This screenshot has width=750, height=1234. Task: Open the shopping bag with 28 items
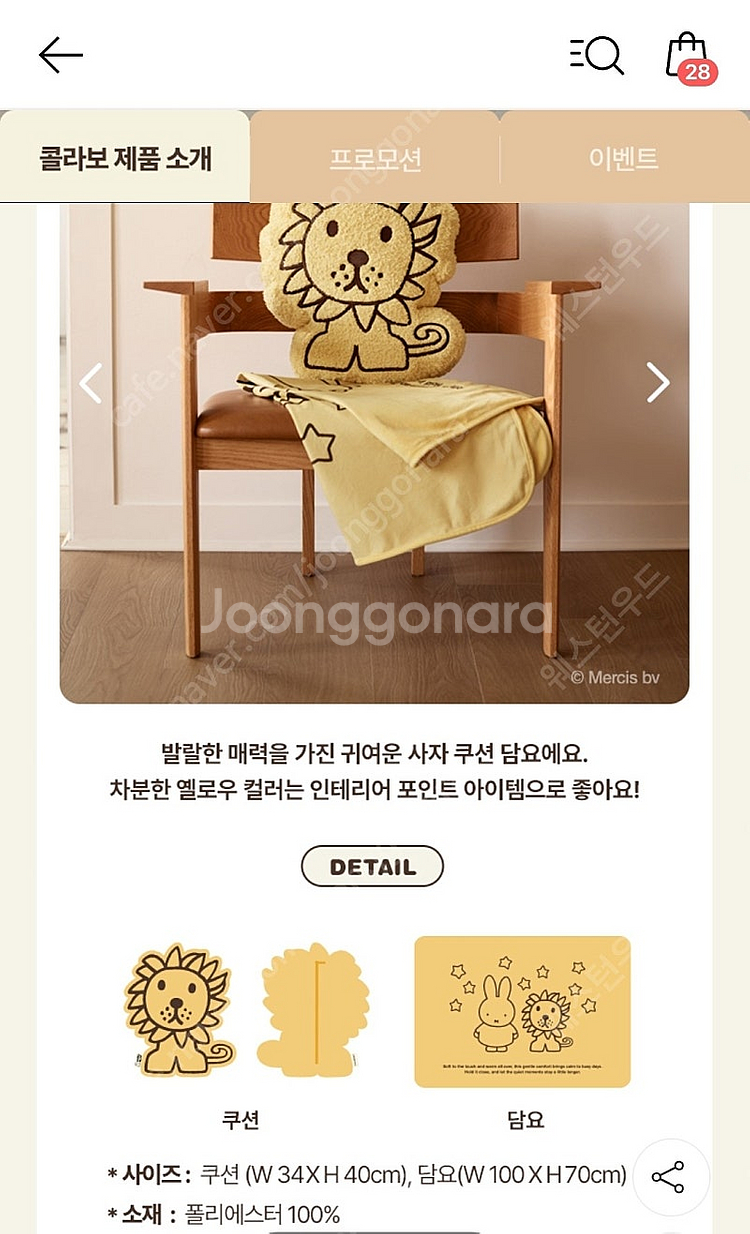(x=688, y=56)
